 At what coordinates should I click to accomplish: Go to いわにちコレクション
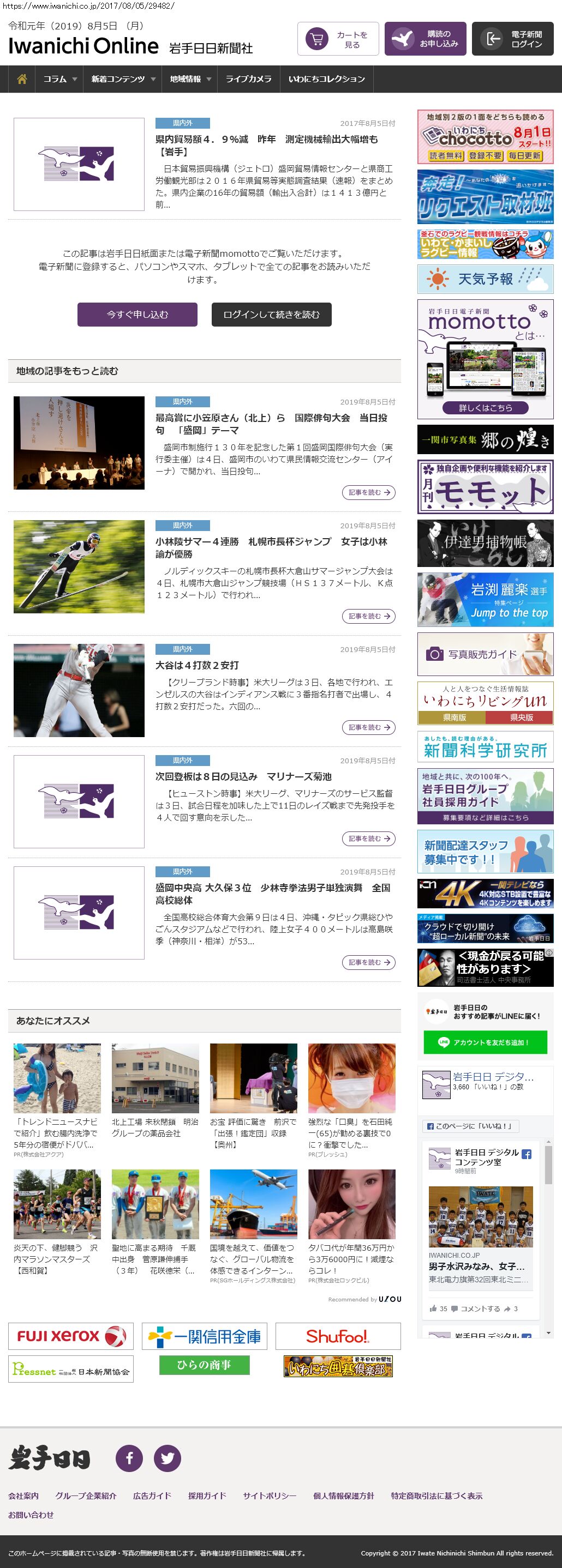326,79
